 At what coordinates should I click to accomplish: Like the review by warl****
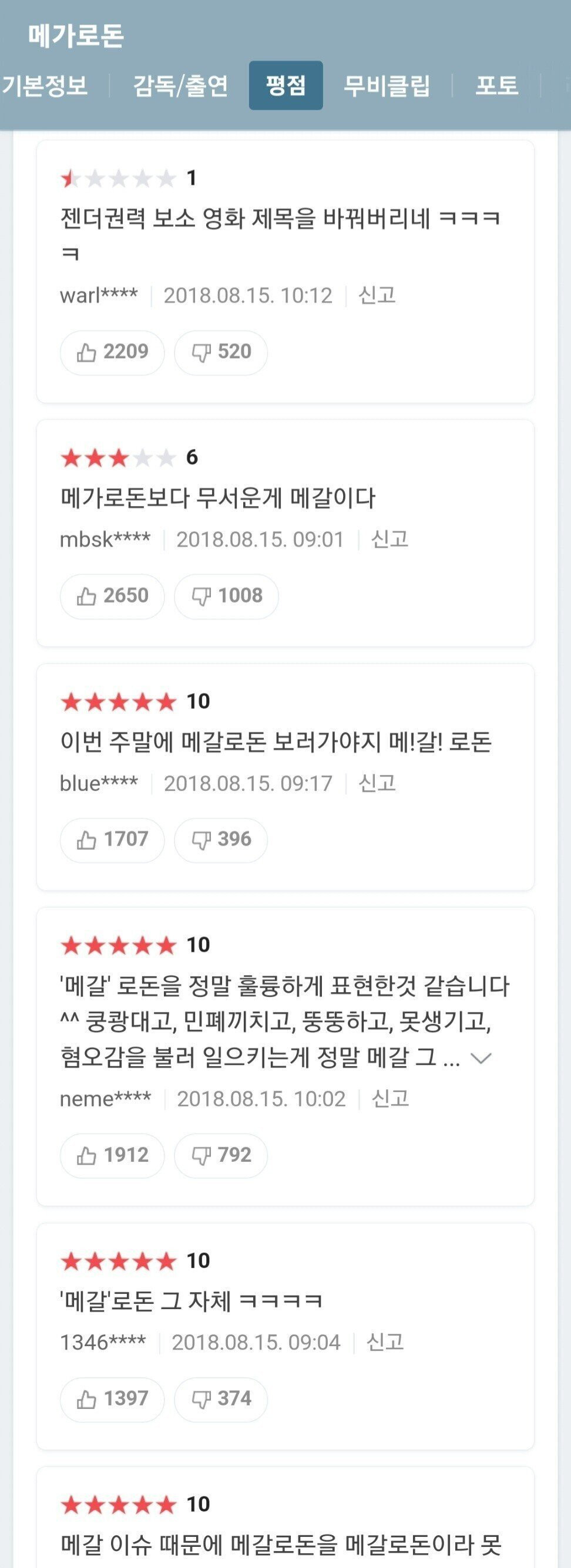(112, 352)
